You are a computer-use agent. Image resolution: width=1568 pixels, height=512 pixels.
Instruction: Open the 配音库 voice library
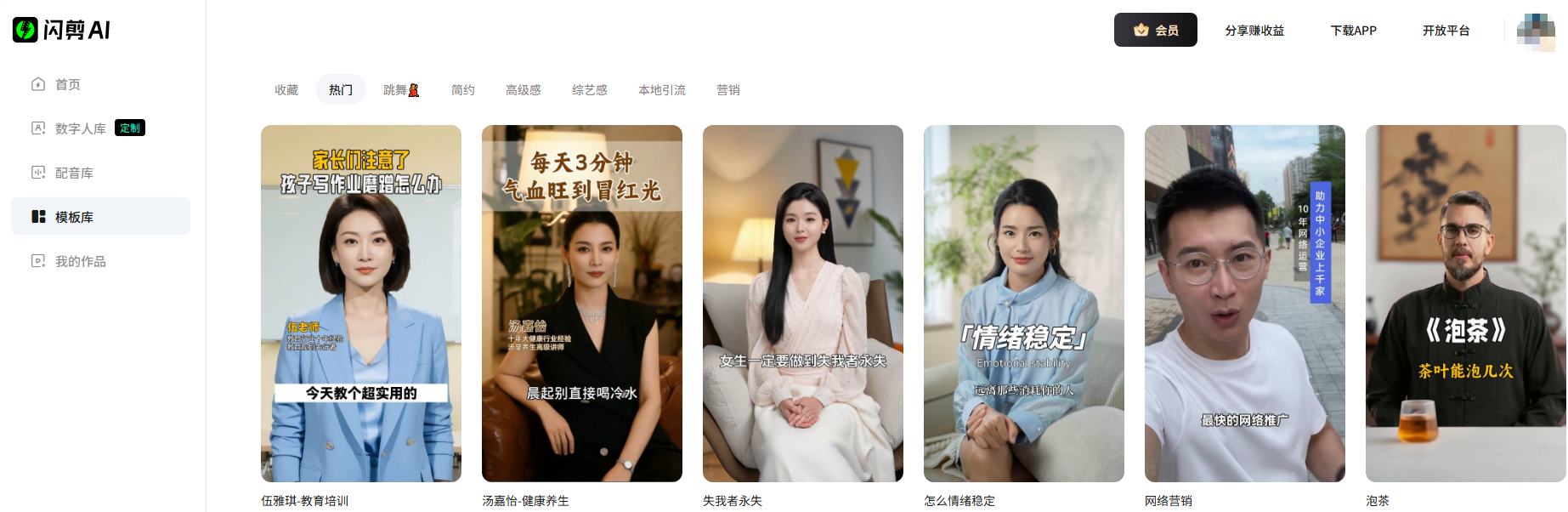tap(74, 173)
